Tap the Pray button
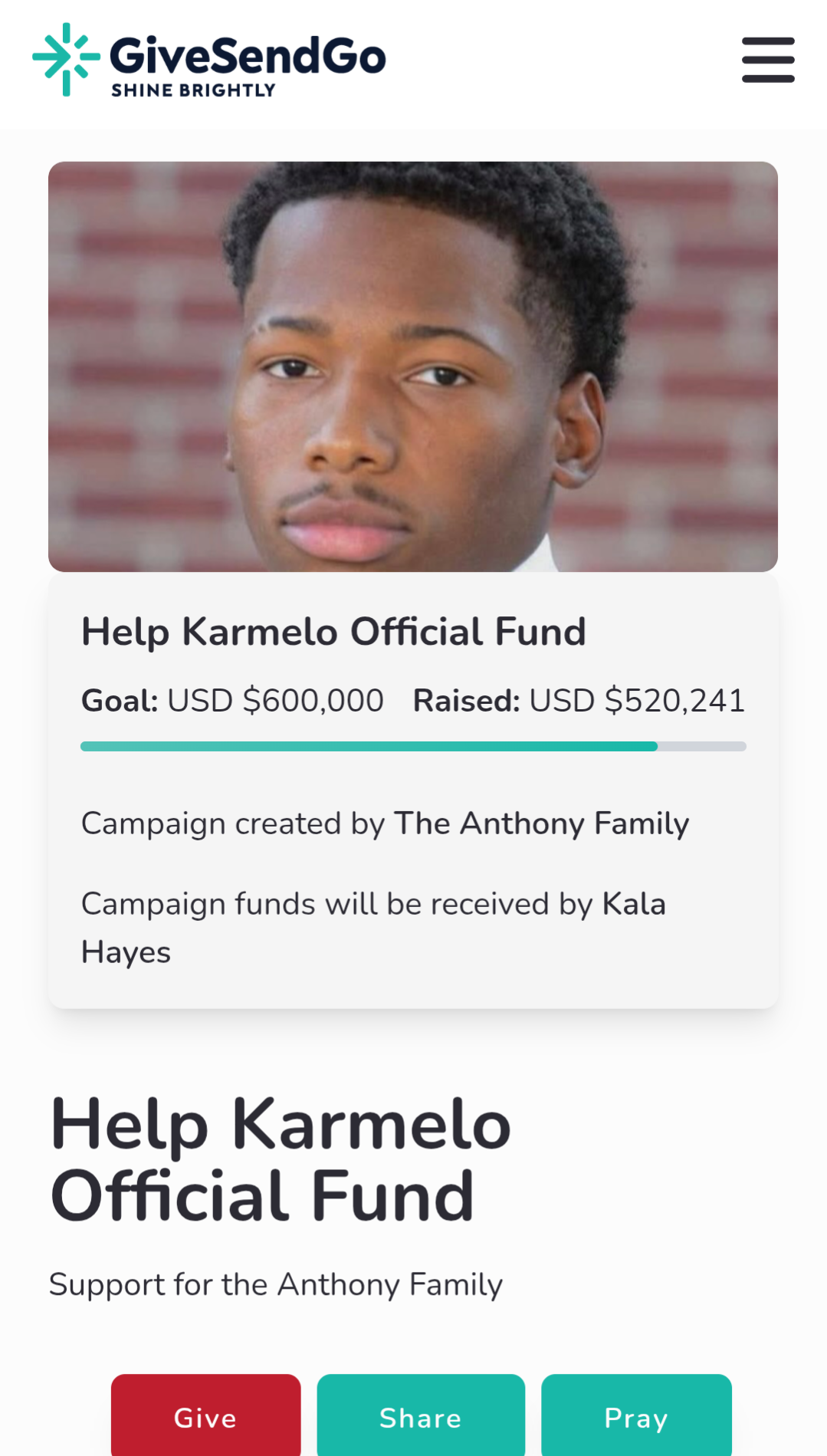 coord(636,1415)
